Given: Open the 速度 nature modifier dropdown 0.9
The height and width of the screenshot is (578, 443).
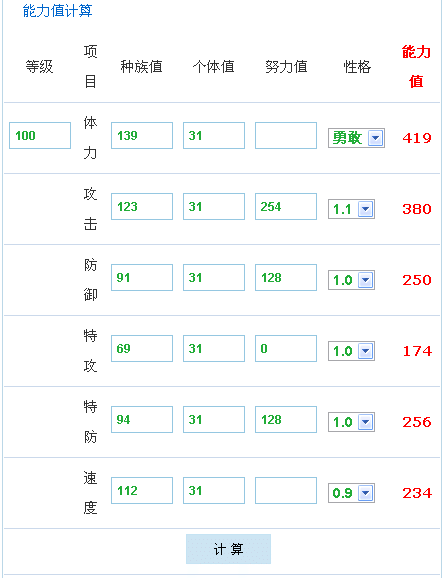Looking at the screenshot, I should (x=352, y=493).
